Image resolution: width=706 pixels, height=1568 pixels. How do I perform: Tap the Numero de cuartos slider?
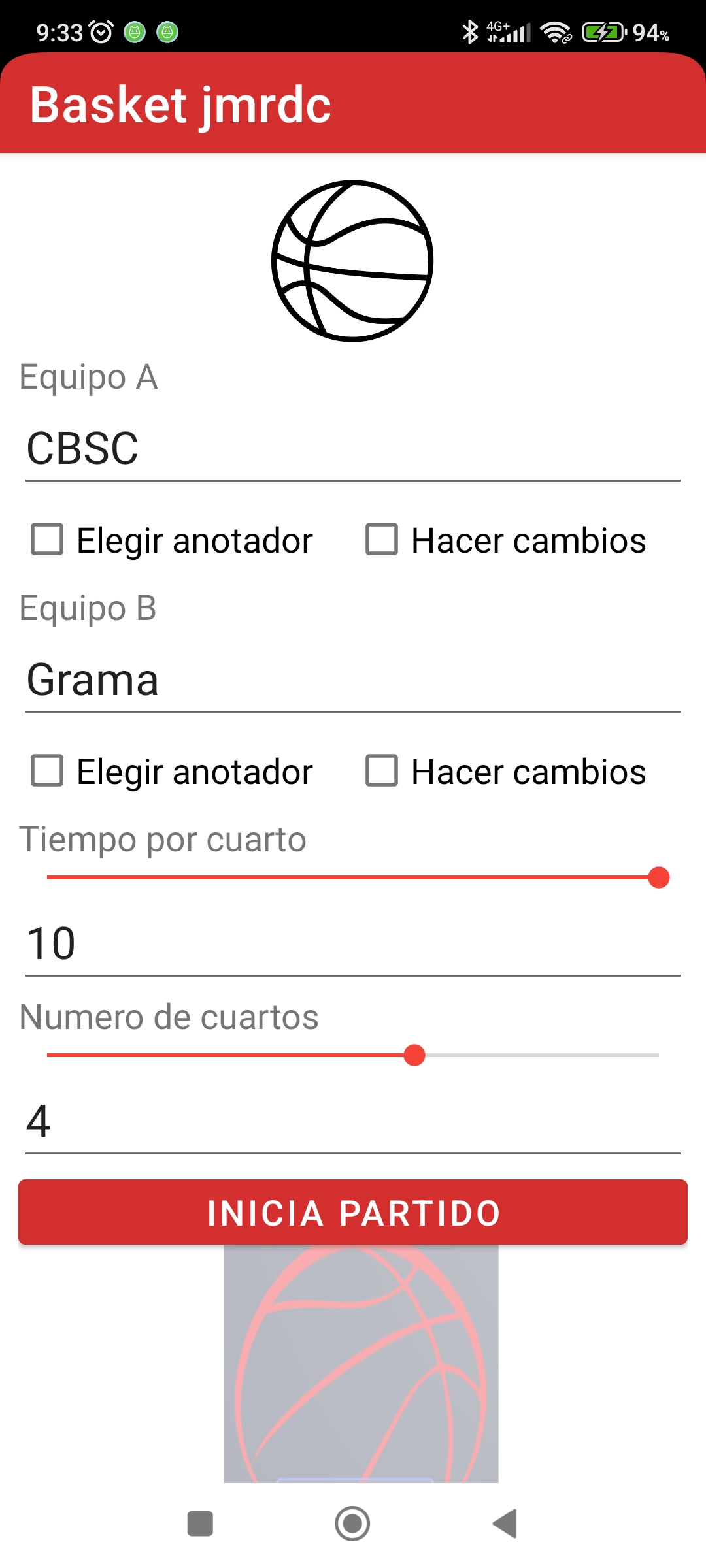pyautogui.click(x=353, y=1055)
